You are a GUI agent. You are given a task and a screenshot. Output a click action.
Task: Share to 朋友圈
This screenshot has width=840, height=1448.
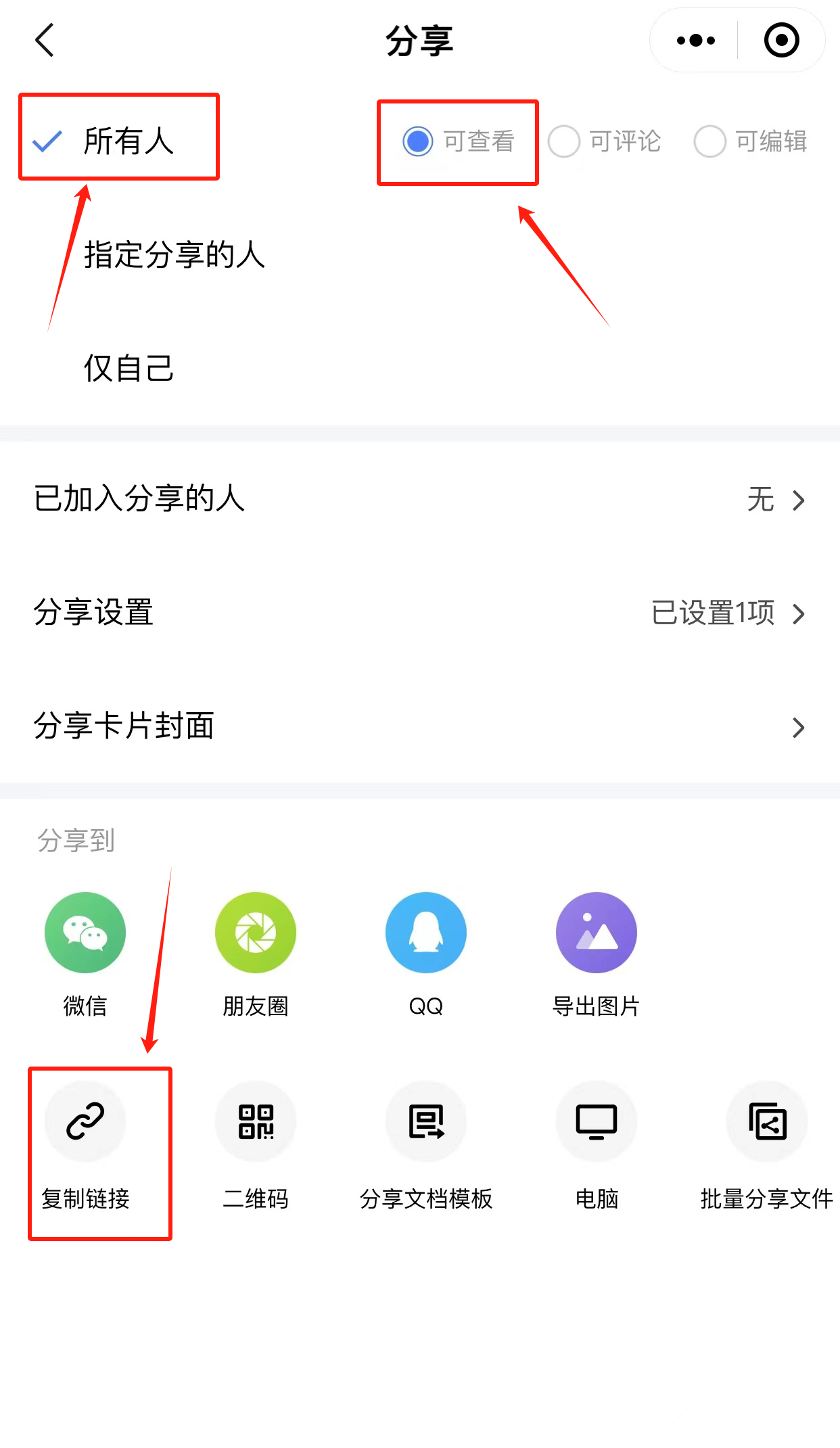pos(256,933)
